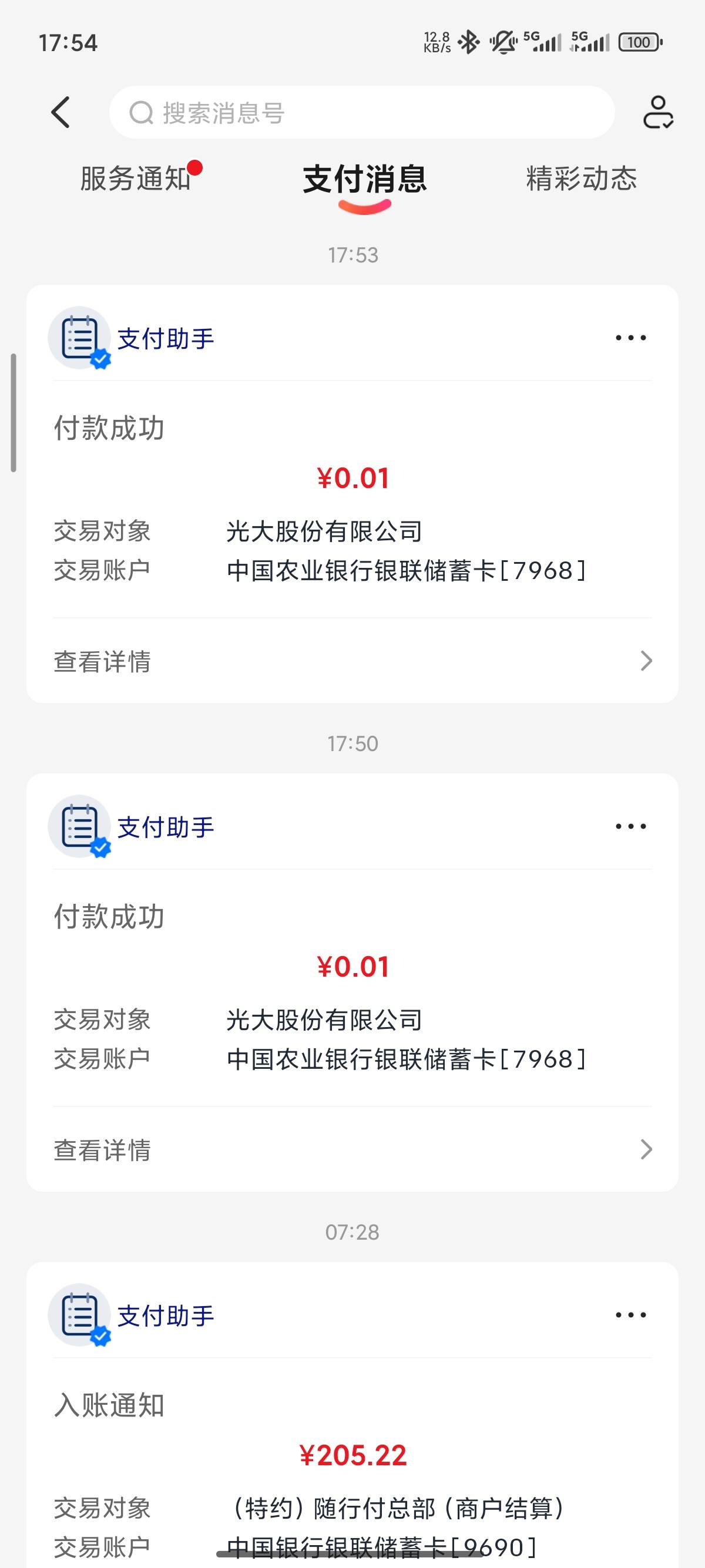Switch to the 精彩动态 tab
The image size is (705, 1568).
tap(582, 179)
